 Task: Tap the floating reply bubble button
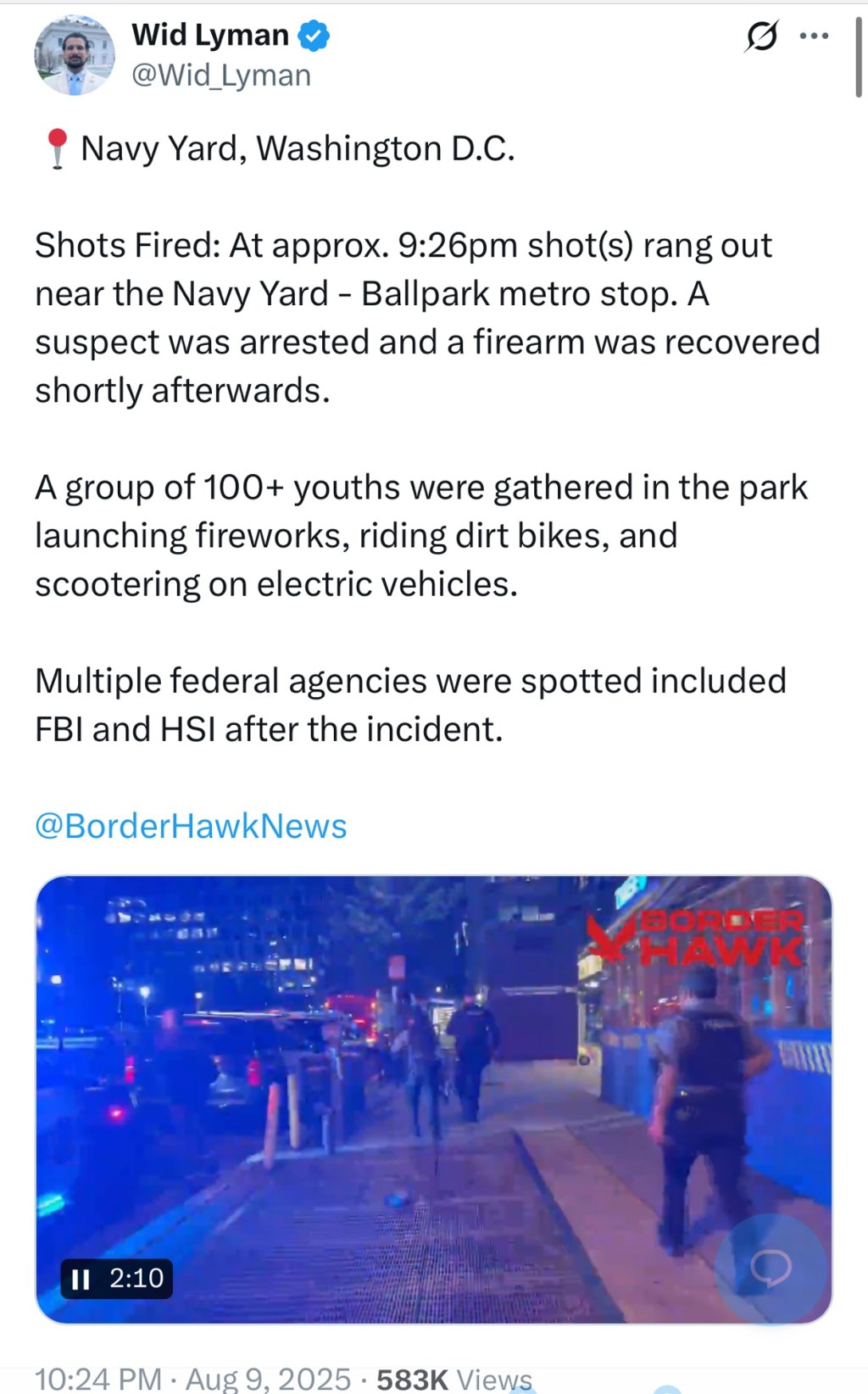pyautogui.click(x=771, y=1269)
